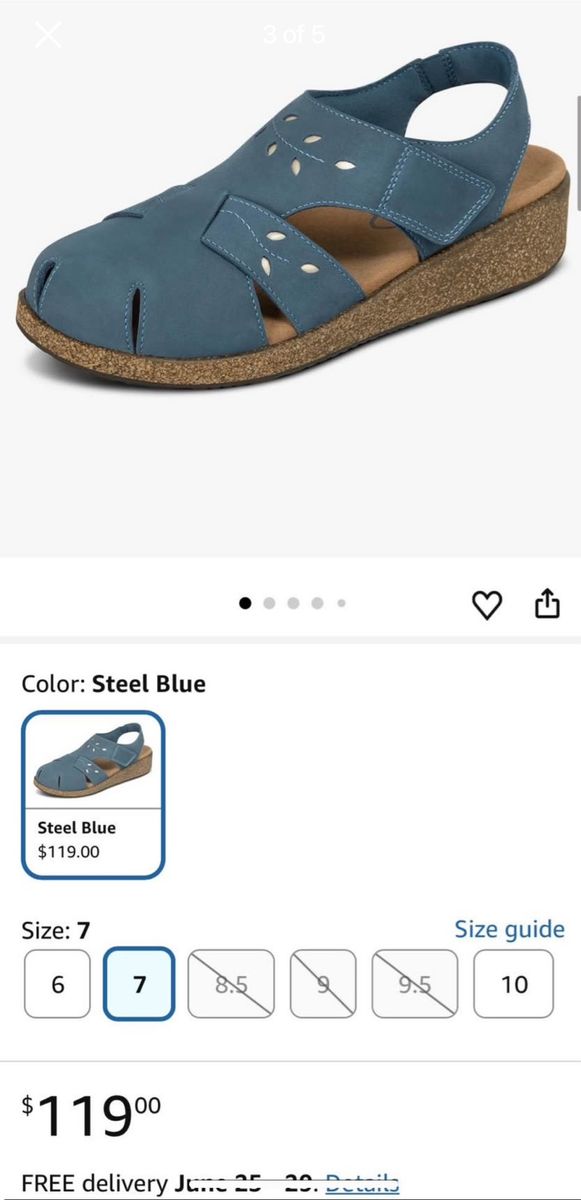Viewport: 581px width, 1200px height.
Task: Select the Steel Blue color swatch
Action: [x=93, y=794]
